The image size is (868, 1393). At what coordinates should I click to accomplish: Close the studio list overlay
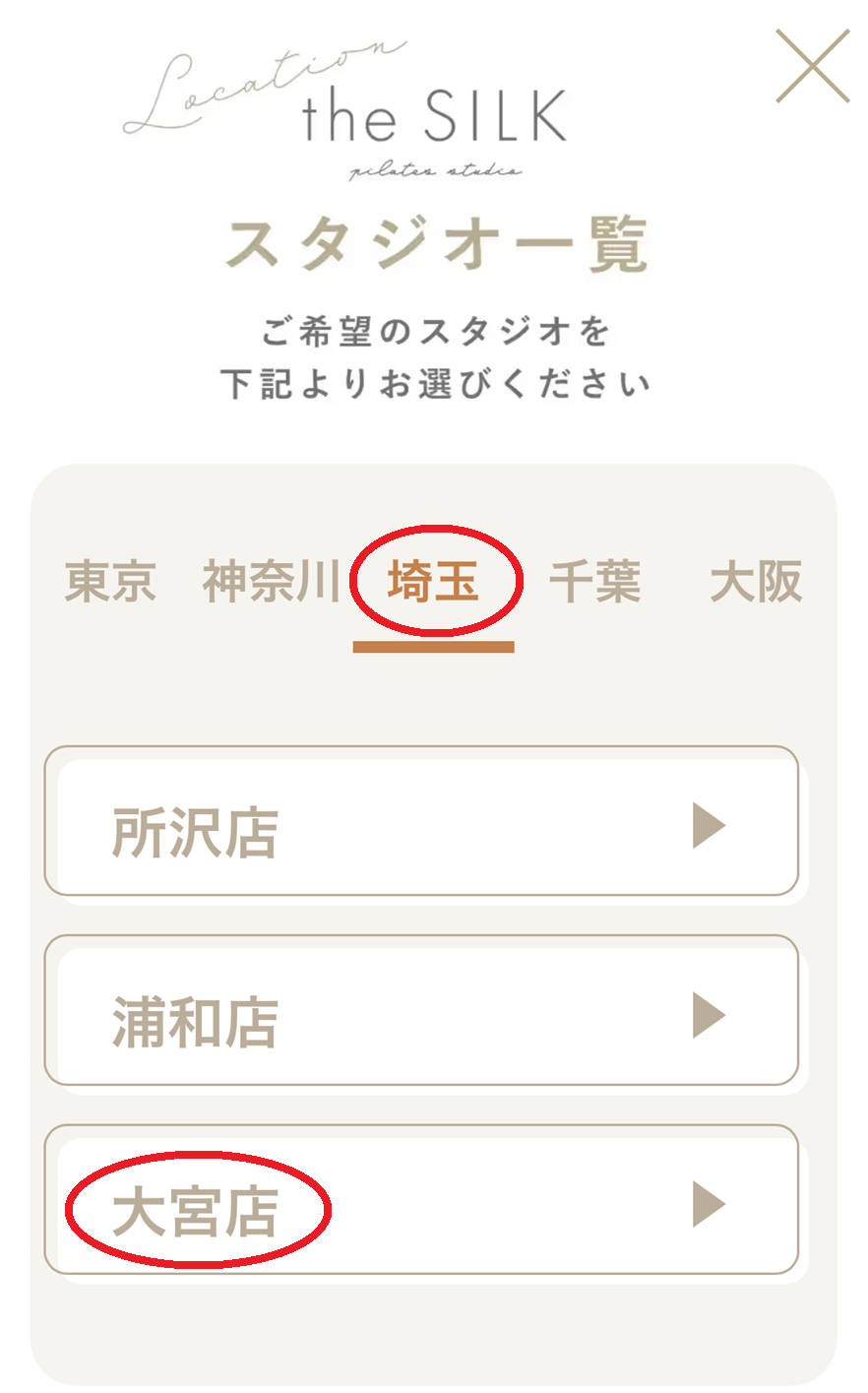[x=812, y=66]
